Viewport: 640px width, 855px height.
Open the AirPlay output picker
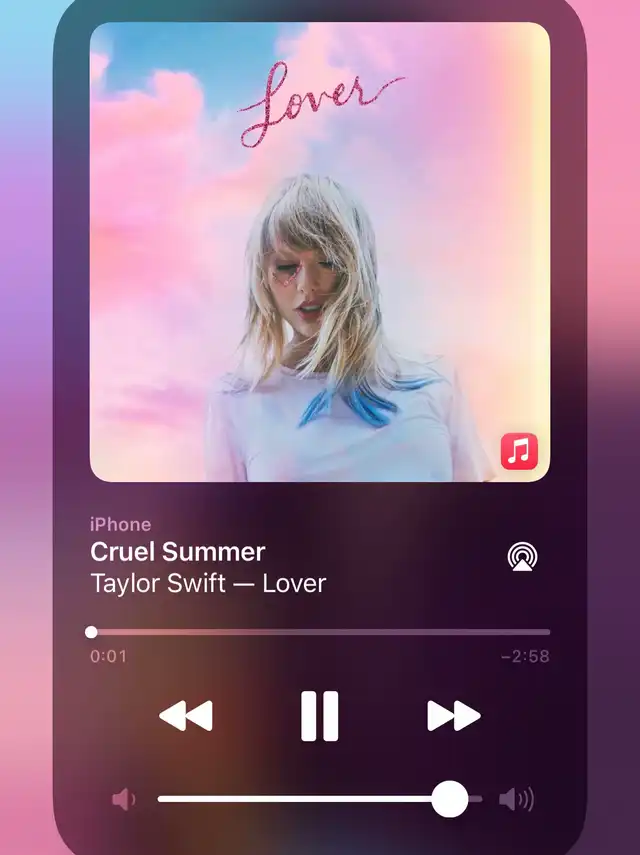pyautogui.click(x=522, y=556)
